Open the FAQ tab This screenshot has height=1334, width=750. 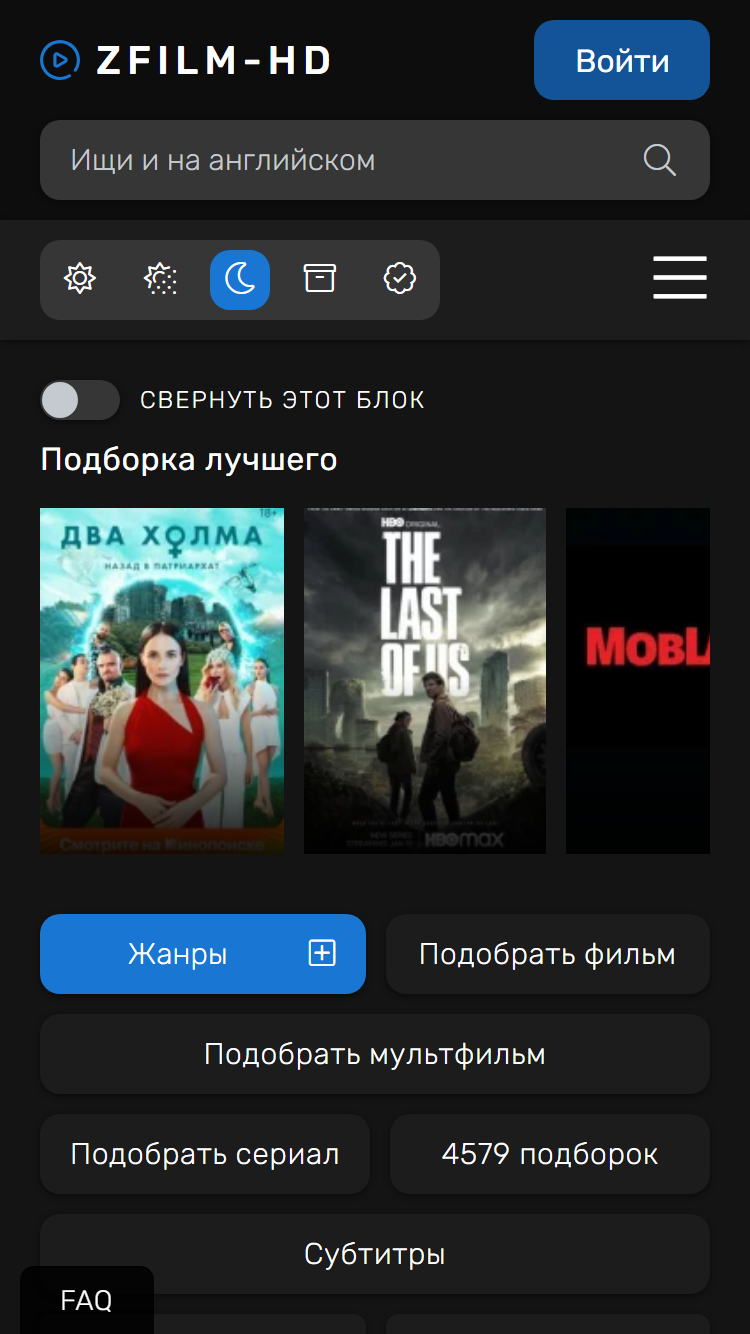[87, 1300]
